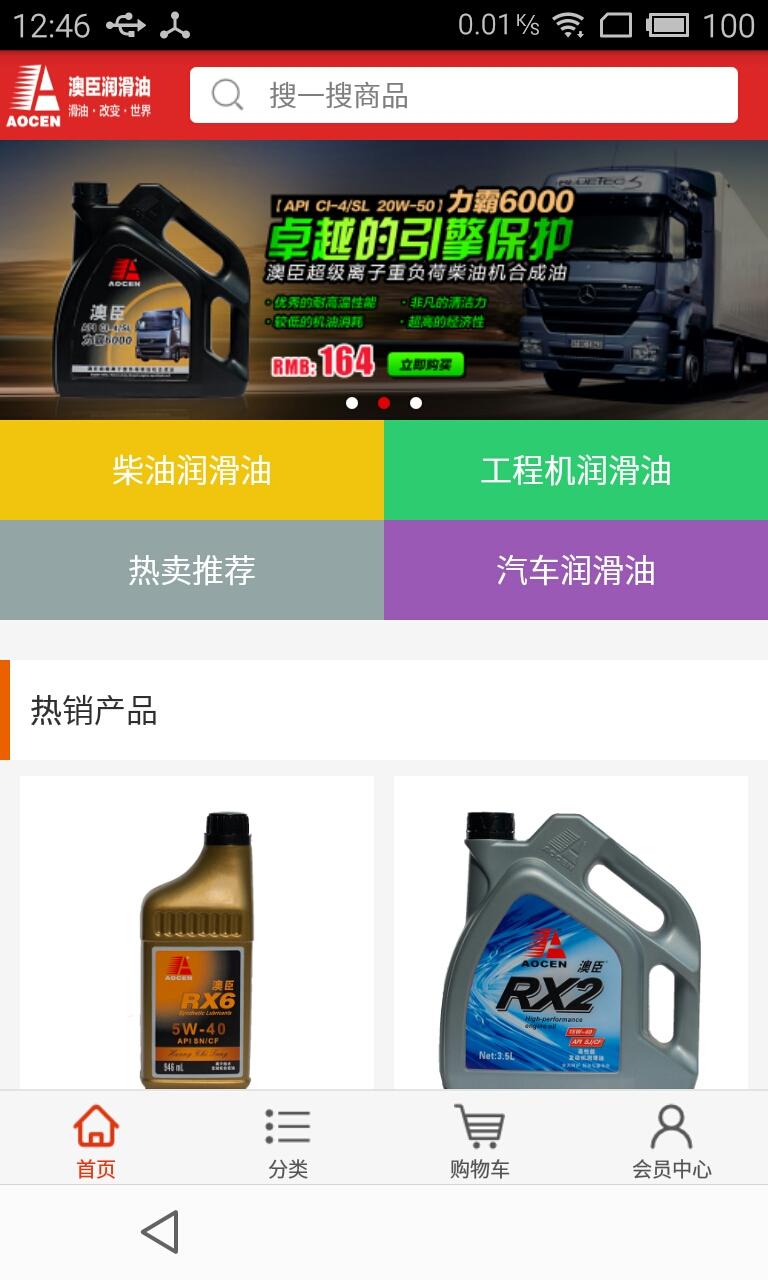Switch to 会员中心 tab

click(671, 1140)
